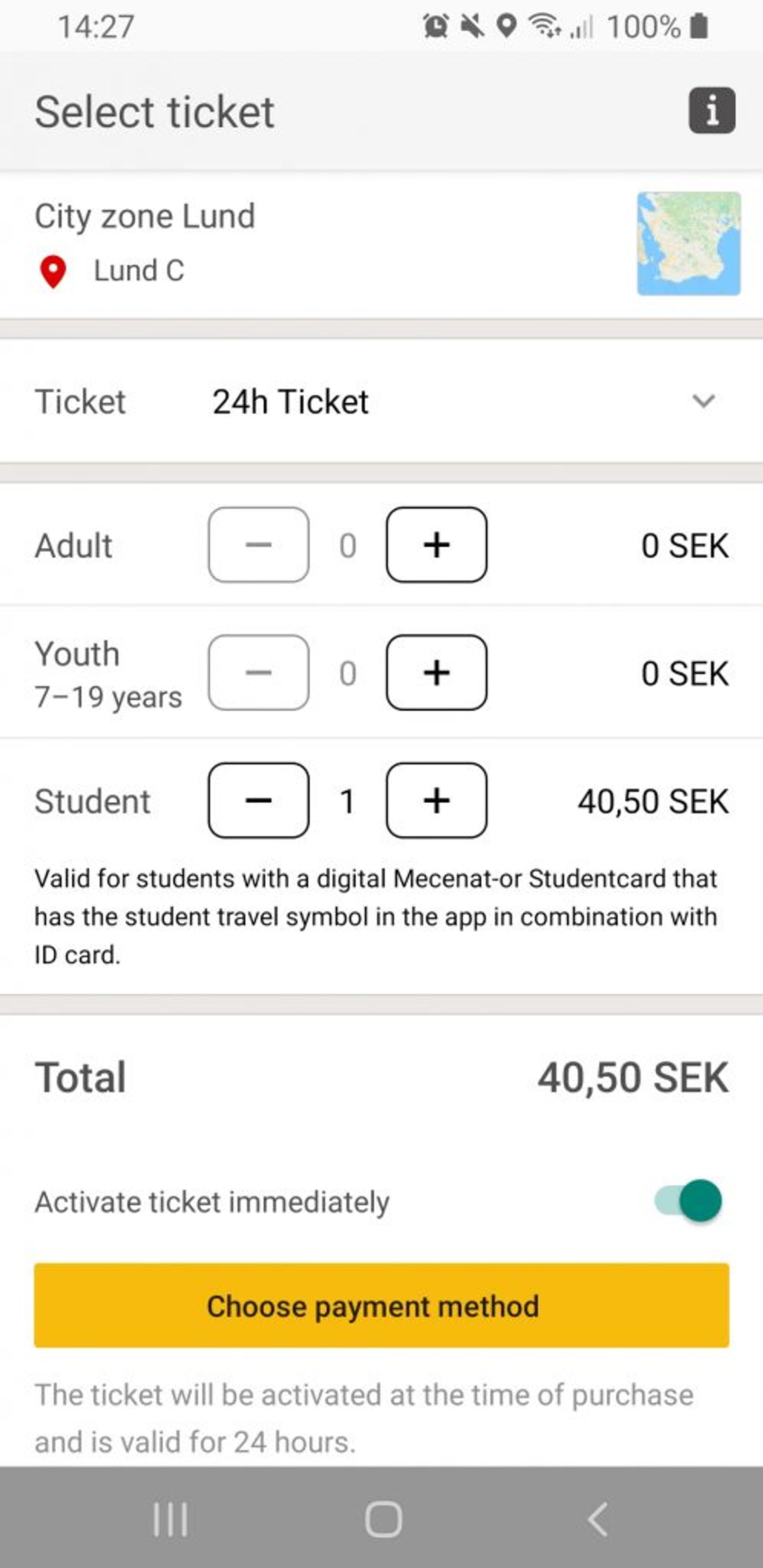Tap Choose payment method
763x1568 pixels.
click(x=381, y=1305)
